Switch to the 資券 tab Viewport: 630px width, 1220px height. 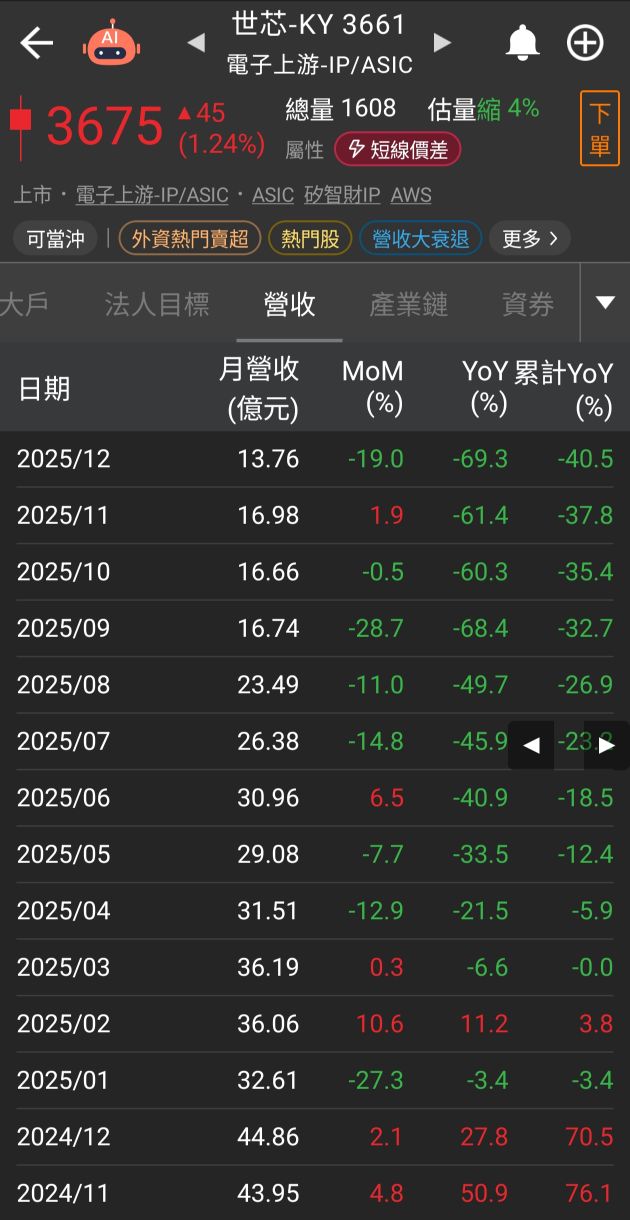click(x=527, y=304)
